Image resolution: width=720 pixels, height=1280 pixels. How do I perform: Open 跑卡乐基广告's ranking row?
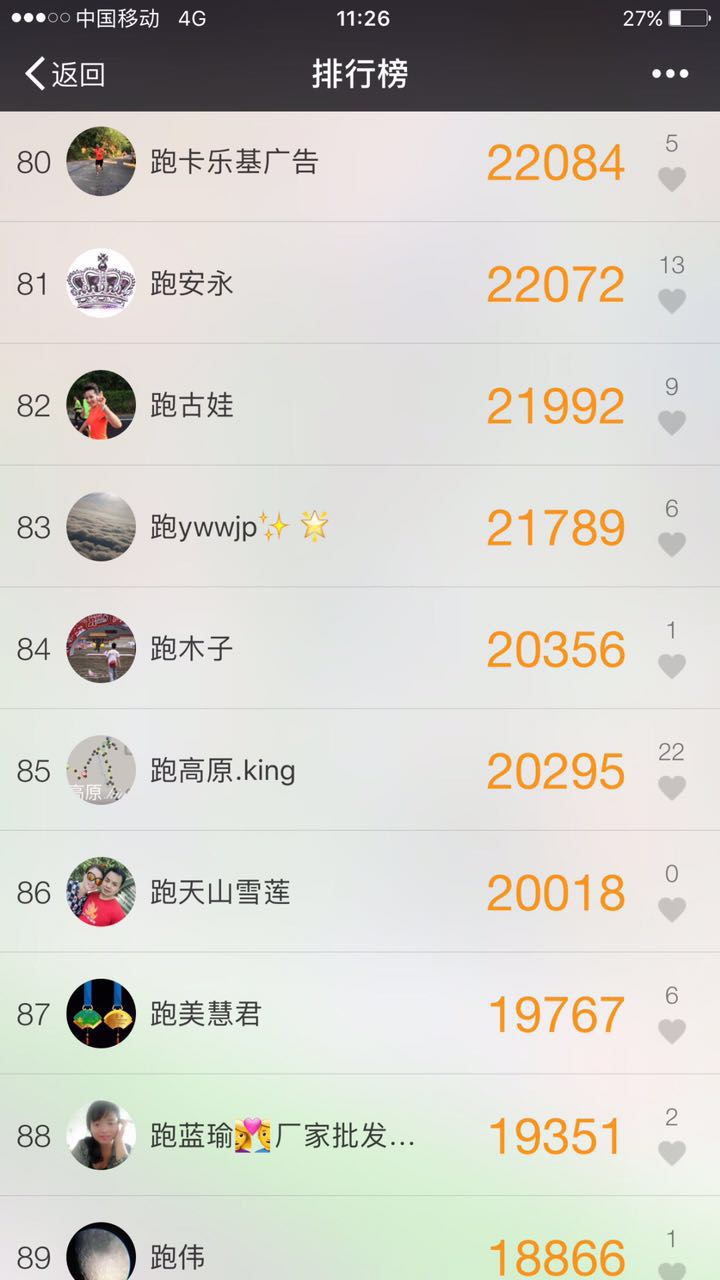click(360, 162)
